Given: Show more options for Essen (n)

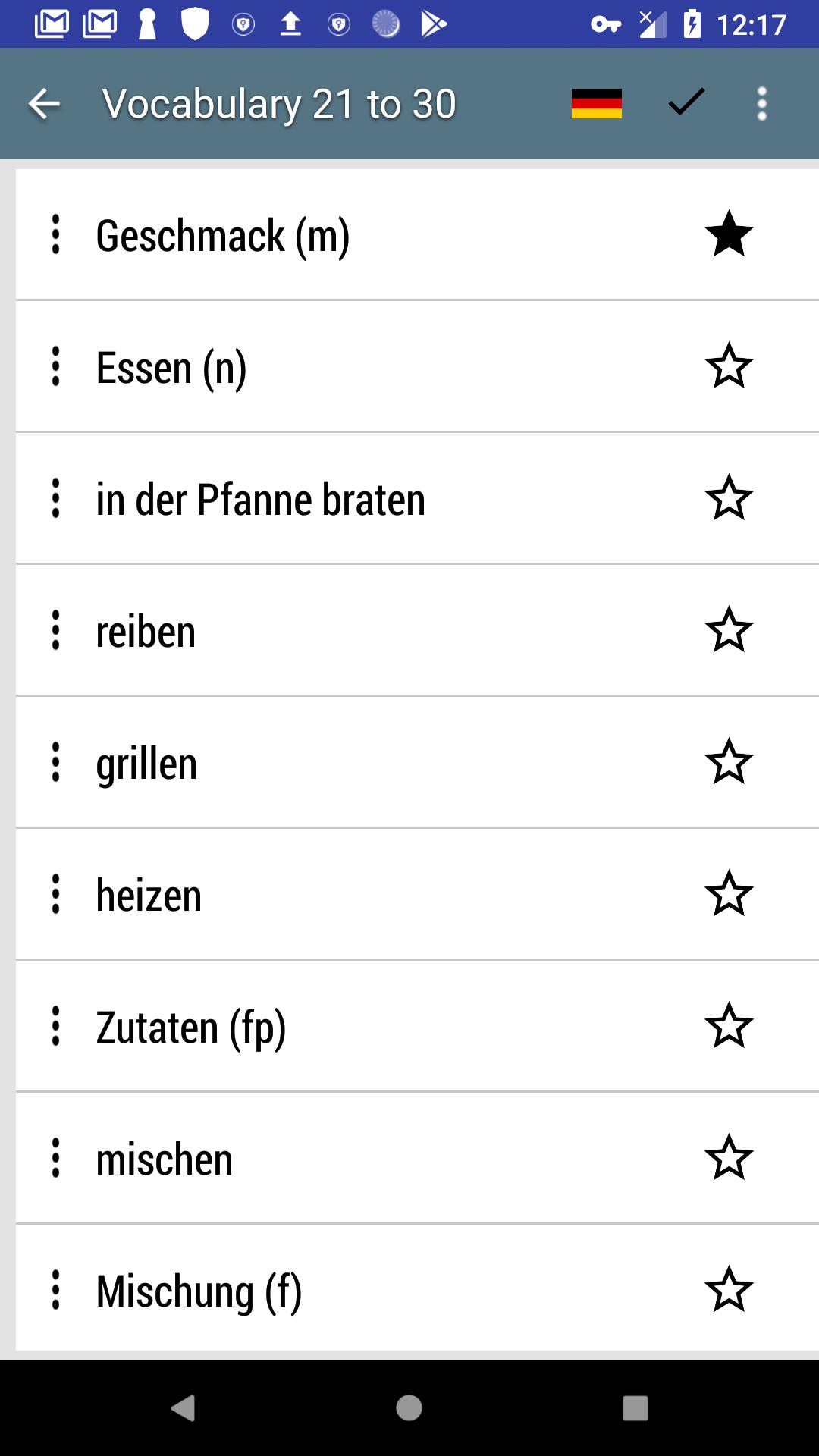Looking at the screenshot, I should pos(55,366).
